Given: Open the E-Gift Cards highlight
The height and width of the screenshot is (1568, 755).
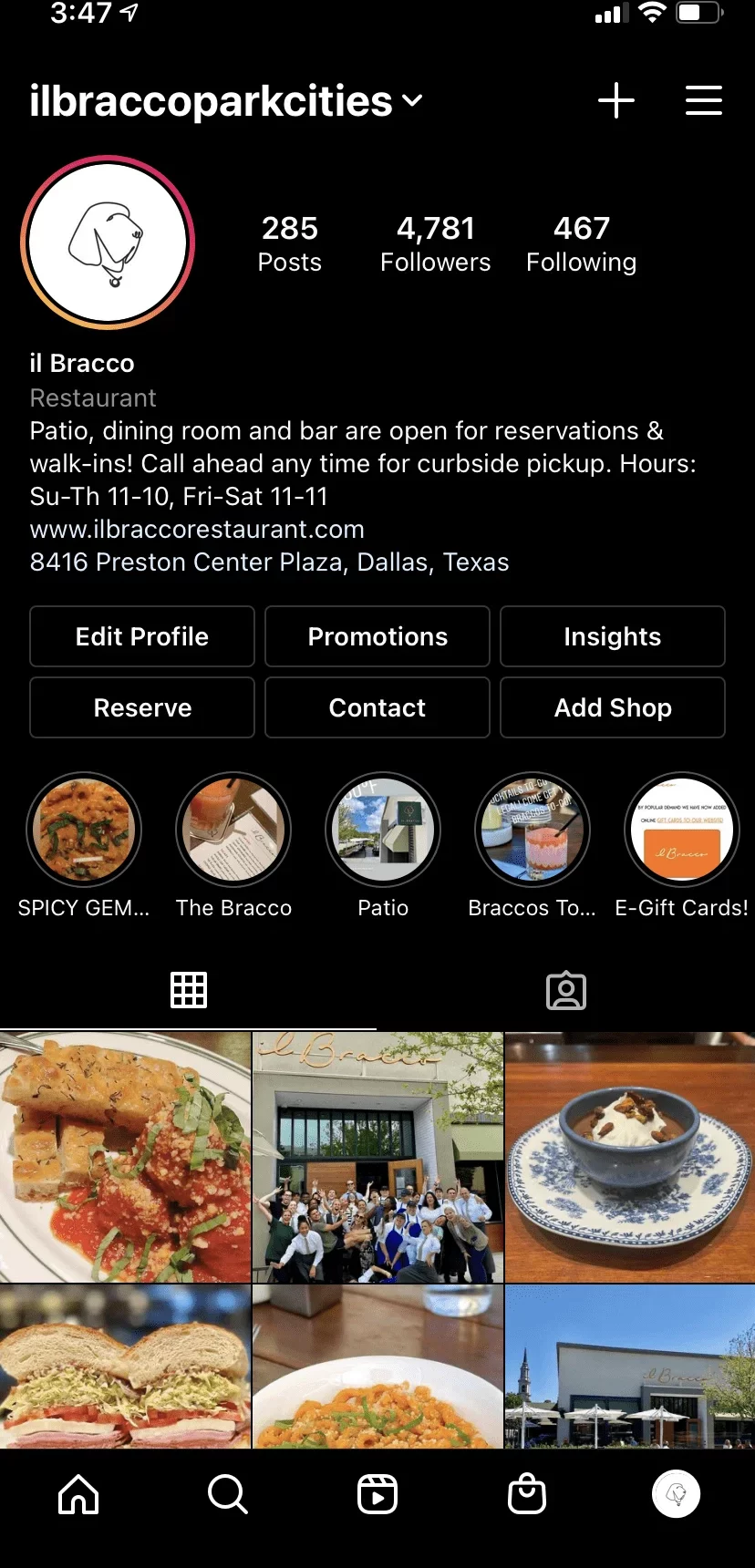Looking at the screenshot, I should (x=681, y=830).
